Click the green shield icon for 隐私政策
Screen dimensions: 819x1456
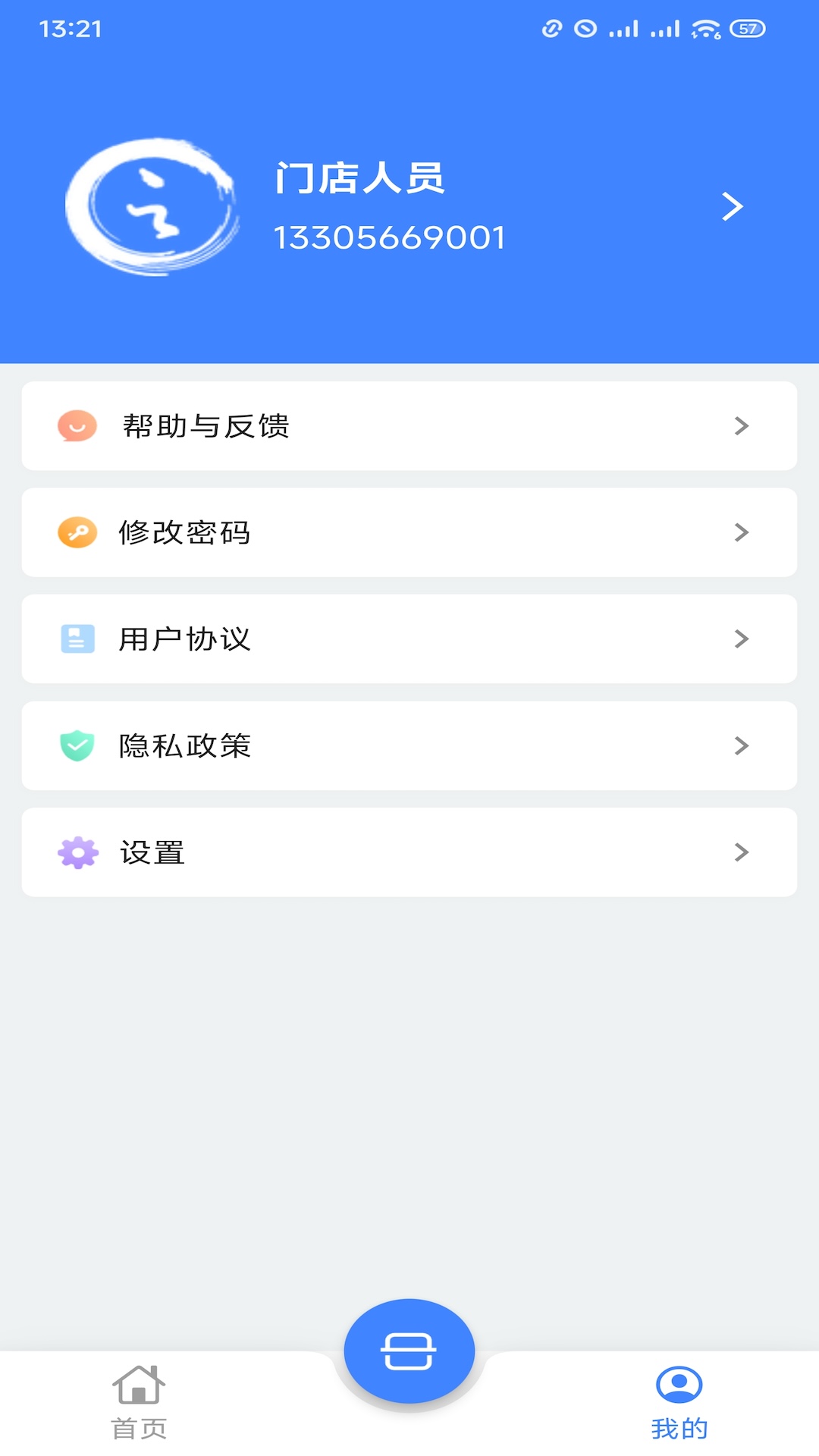[x=76, y=746]
